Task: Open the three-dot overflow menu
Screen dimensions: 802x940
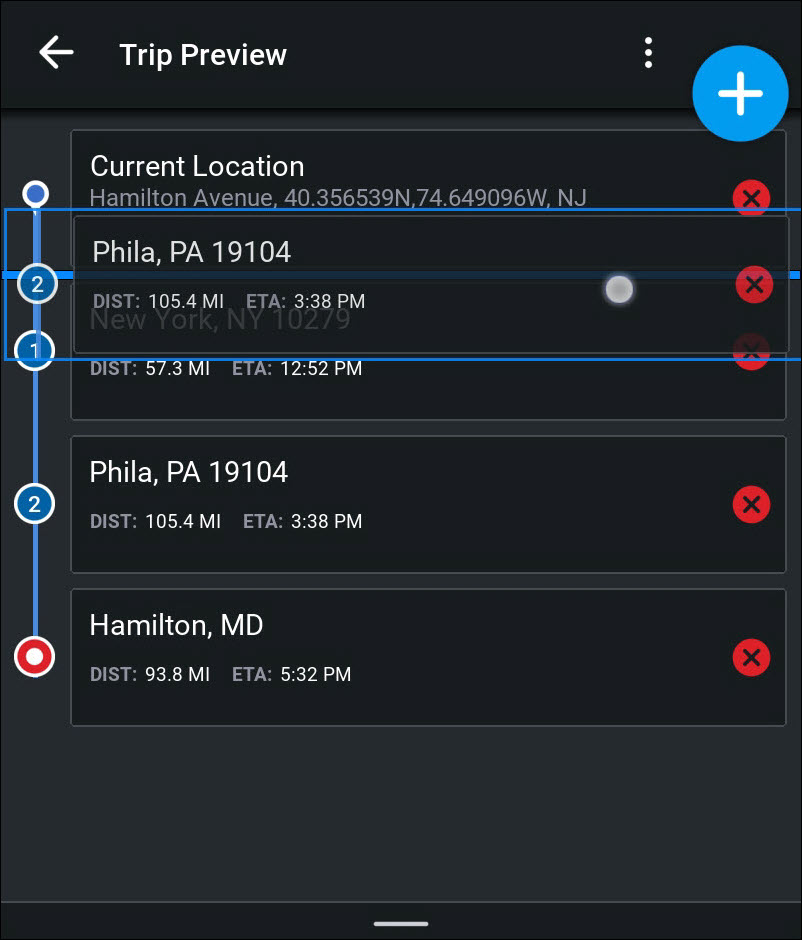Action: click(648, 52)
